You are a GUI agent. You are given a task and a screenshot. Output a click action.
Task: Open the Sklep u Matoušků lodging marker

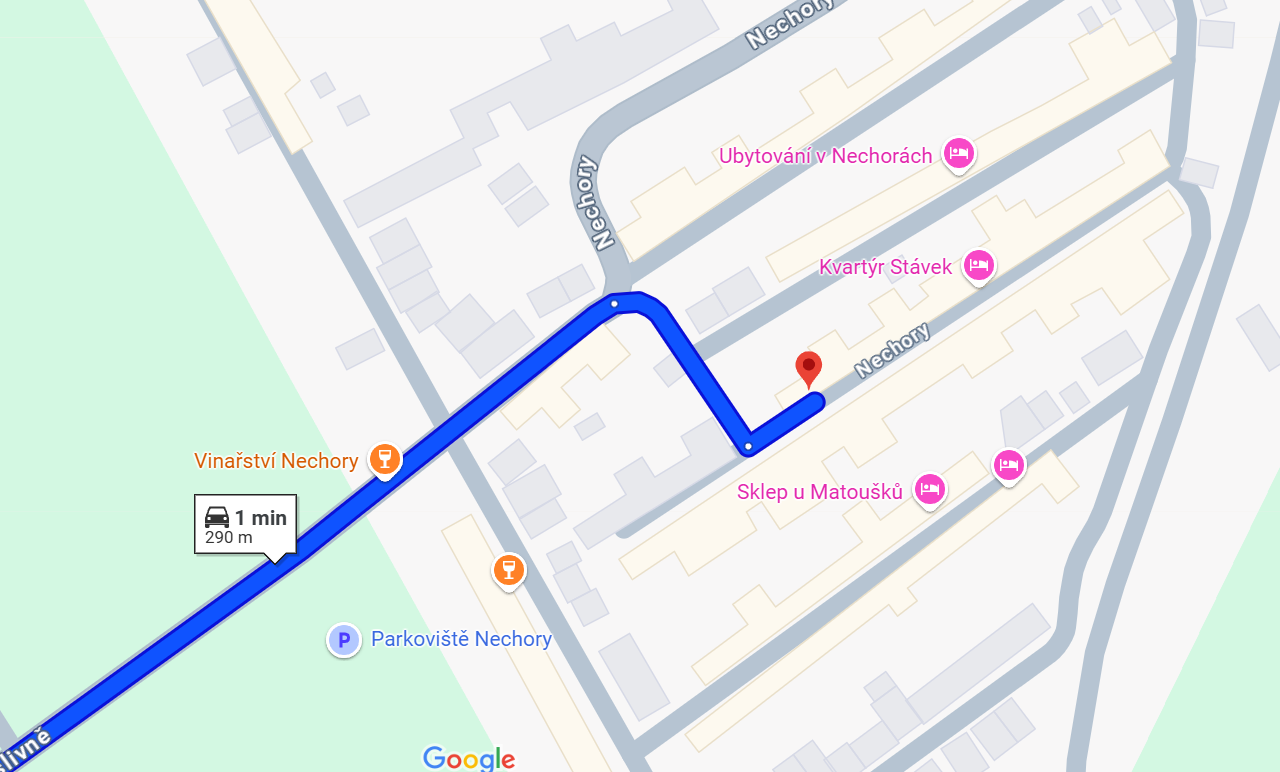(x=930, y=489)
